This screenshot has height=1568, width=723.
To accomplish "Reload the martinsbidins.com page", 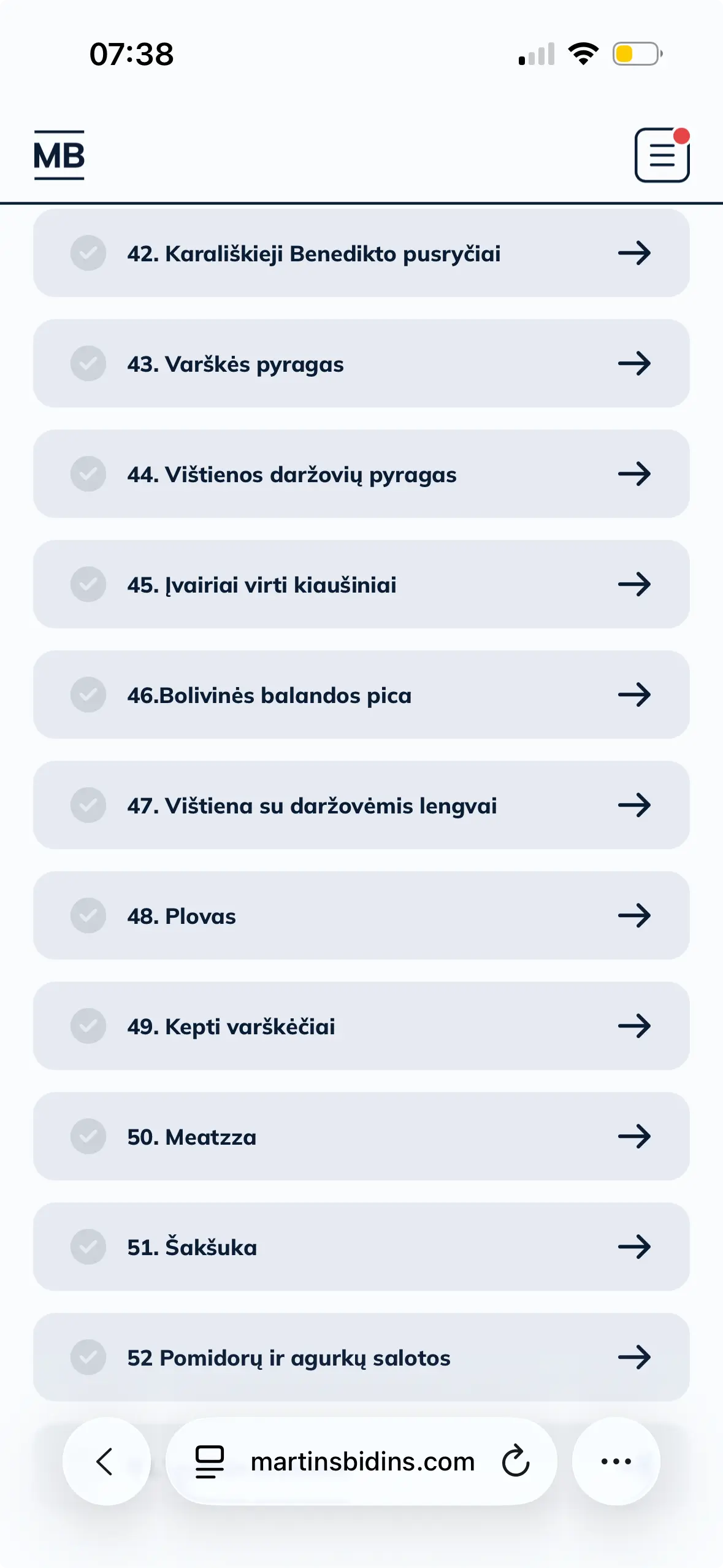I will (x=516, y=1461).
